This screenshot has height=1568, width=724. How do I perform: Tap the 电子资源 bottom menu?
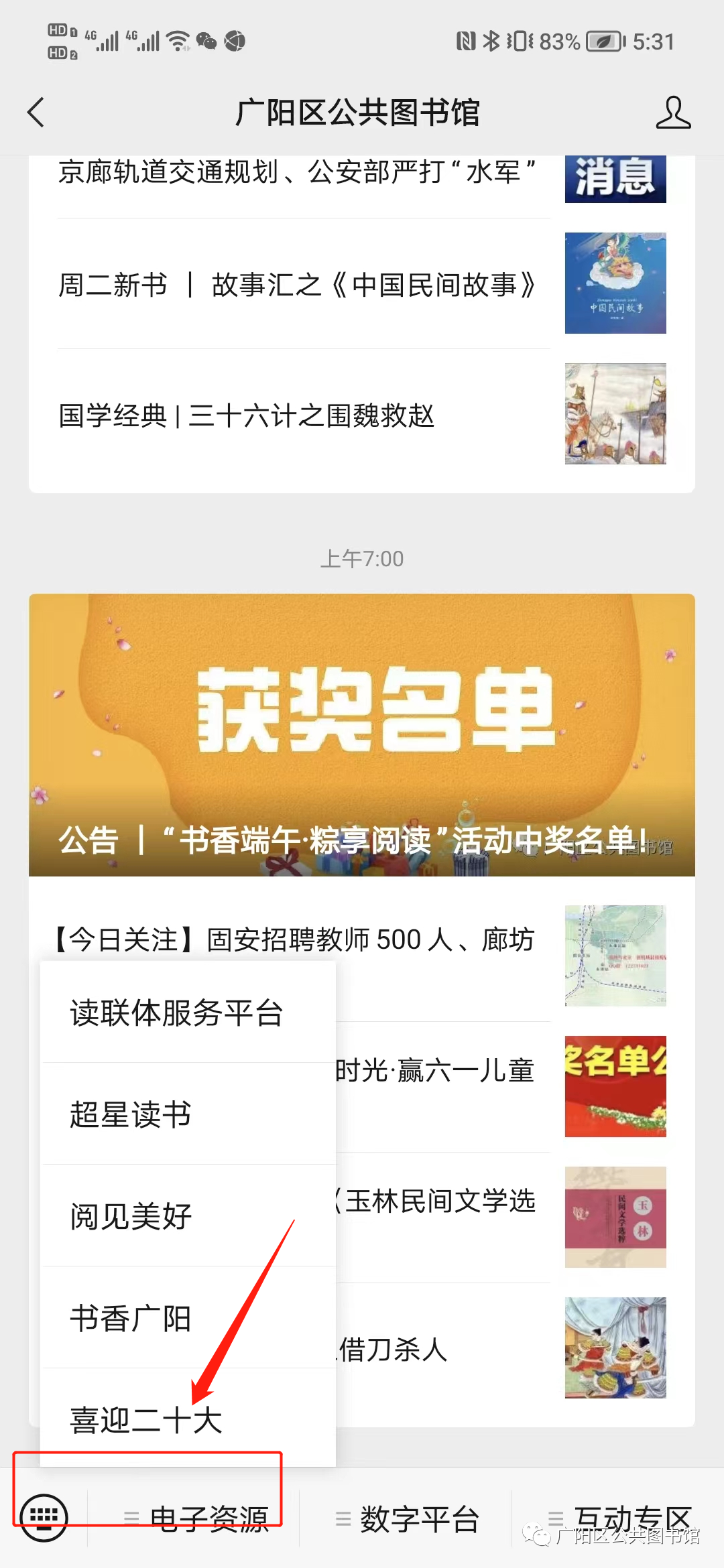click(197, 1518)
